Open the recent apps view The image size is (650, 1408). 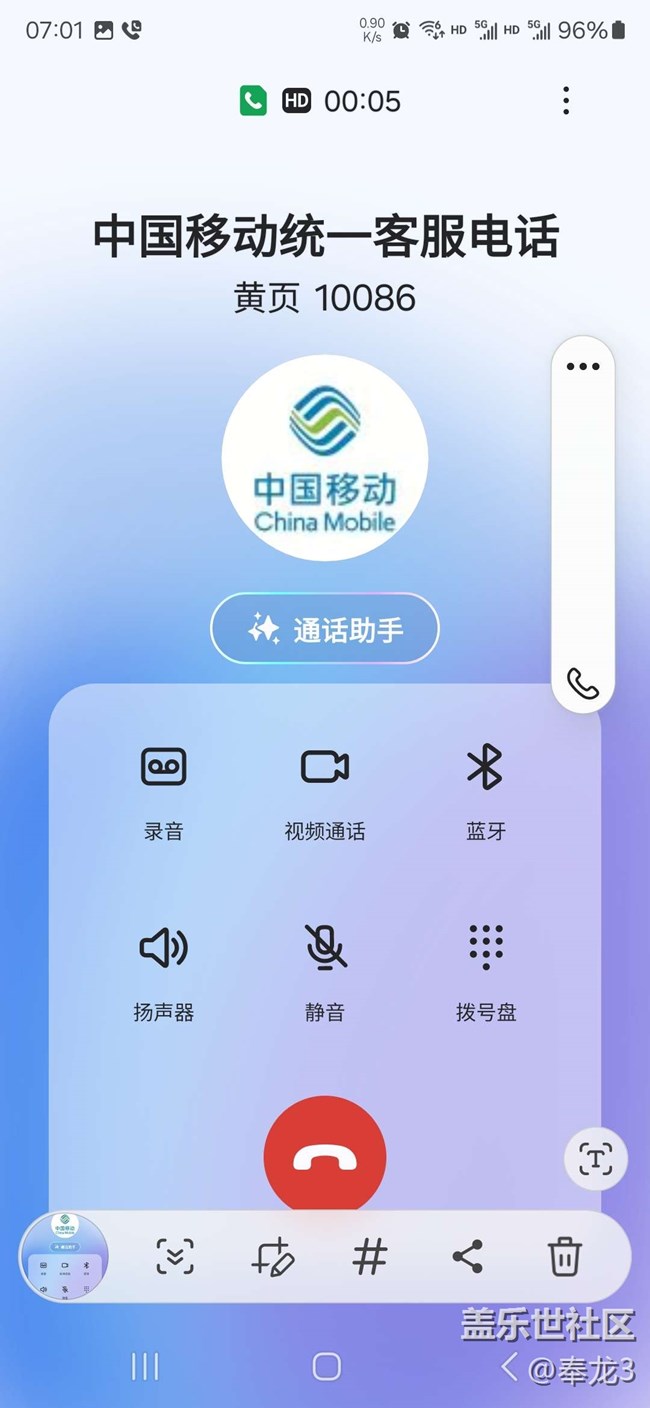click(145, 1367)
